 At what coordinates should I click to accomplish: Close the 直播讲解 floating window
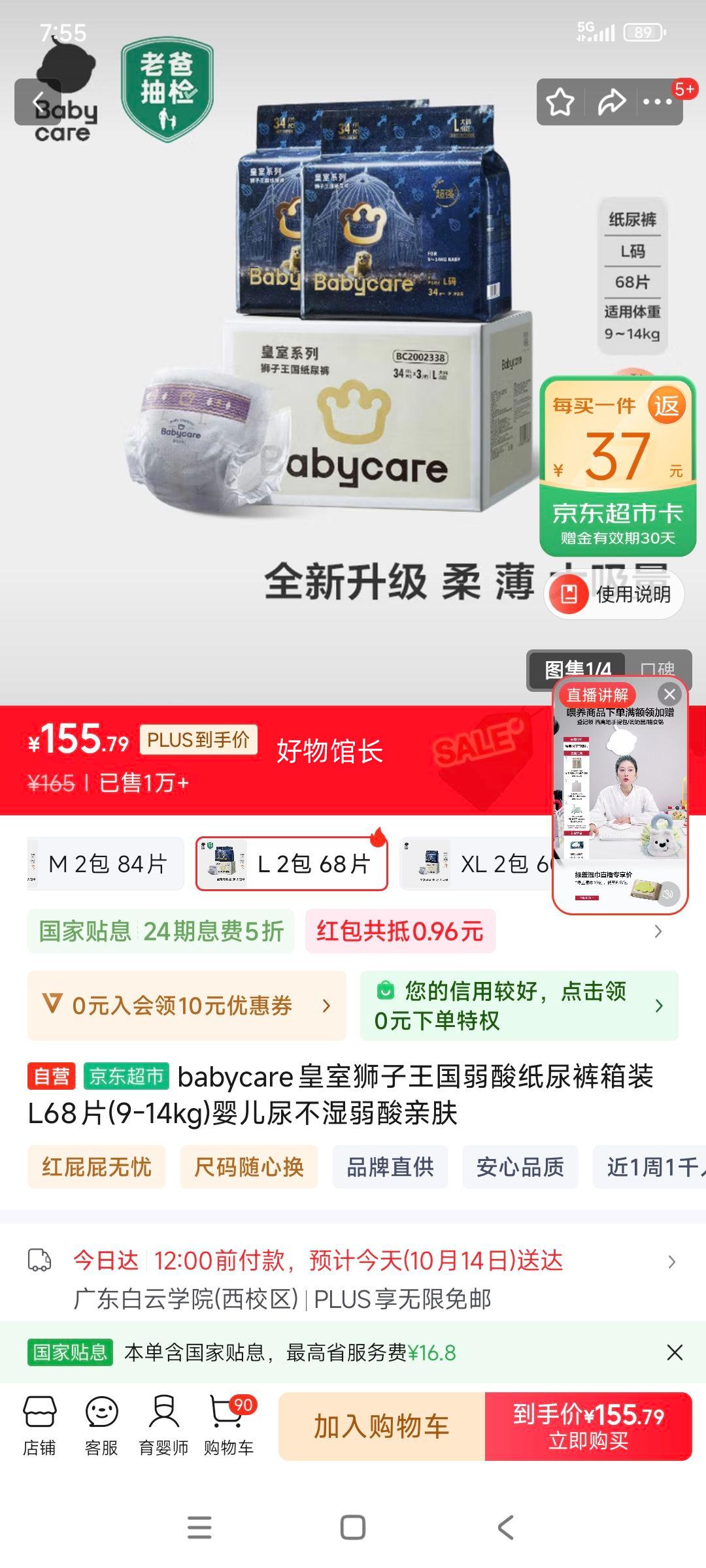click(x=669, y=694)
